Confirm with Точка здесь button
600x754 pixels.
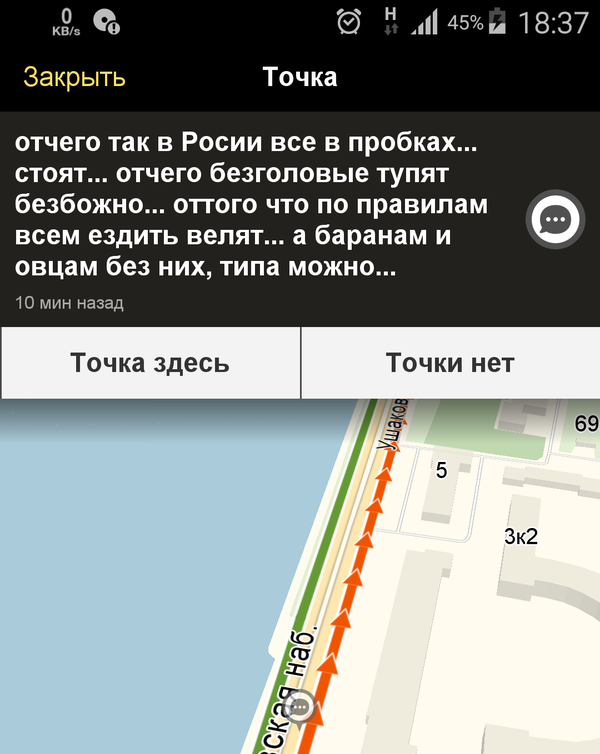150,362
